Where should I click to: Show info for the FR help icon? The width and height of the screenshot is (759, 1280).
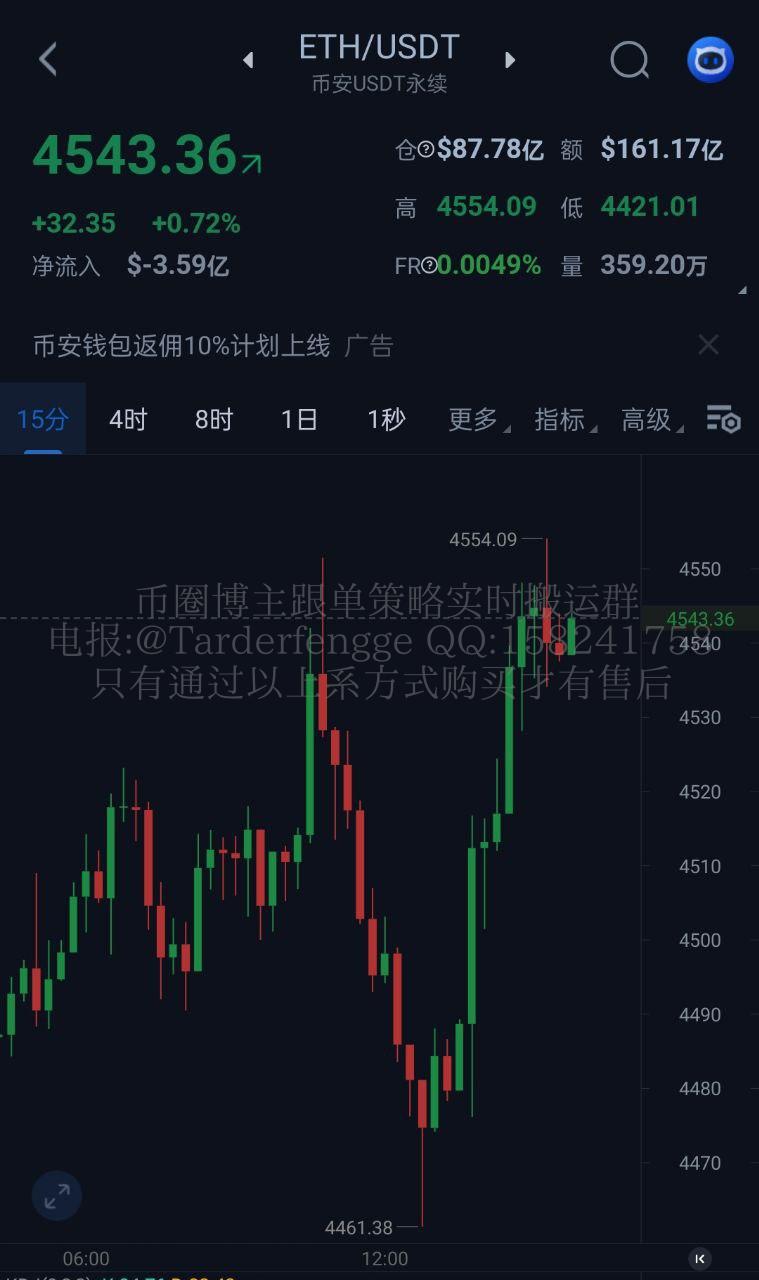(429, 265)
